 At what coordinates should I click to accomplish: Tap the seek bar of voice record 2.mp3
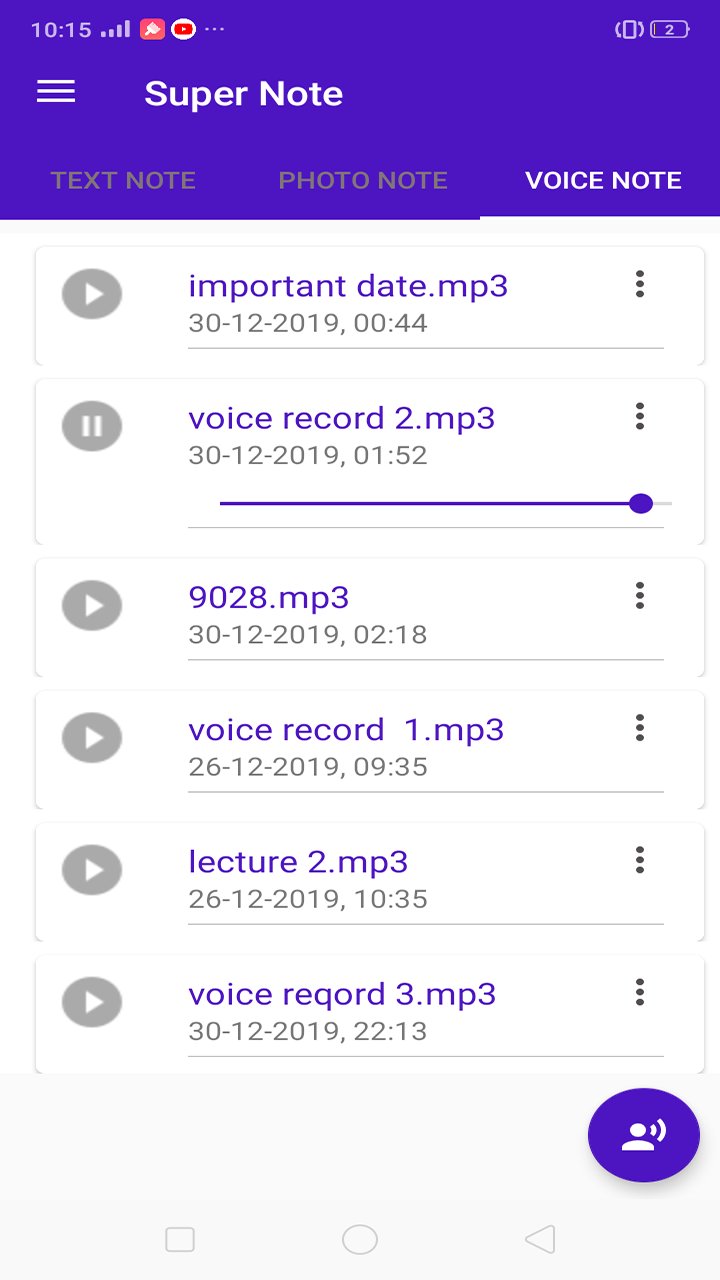[x=445, y=503]
